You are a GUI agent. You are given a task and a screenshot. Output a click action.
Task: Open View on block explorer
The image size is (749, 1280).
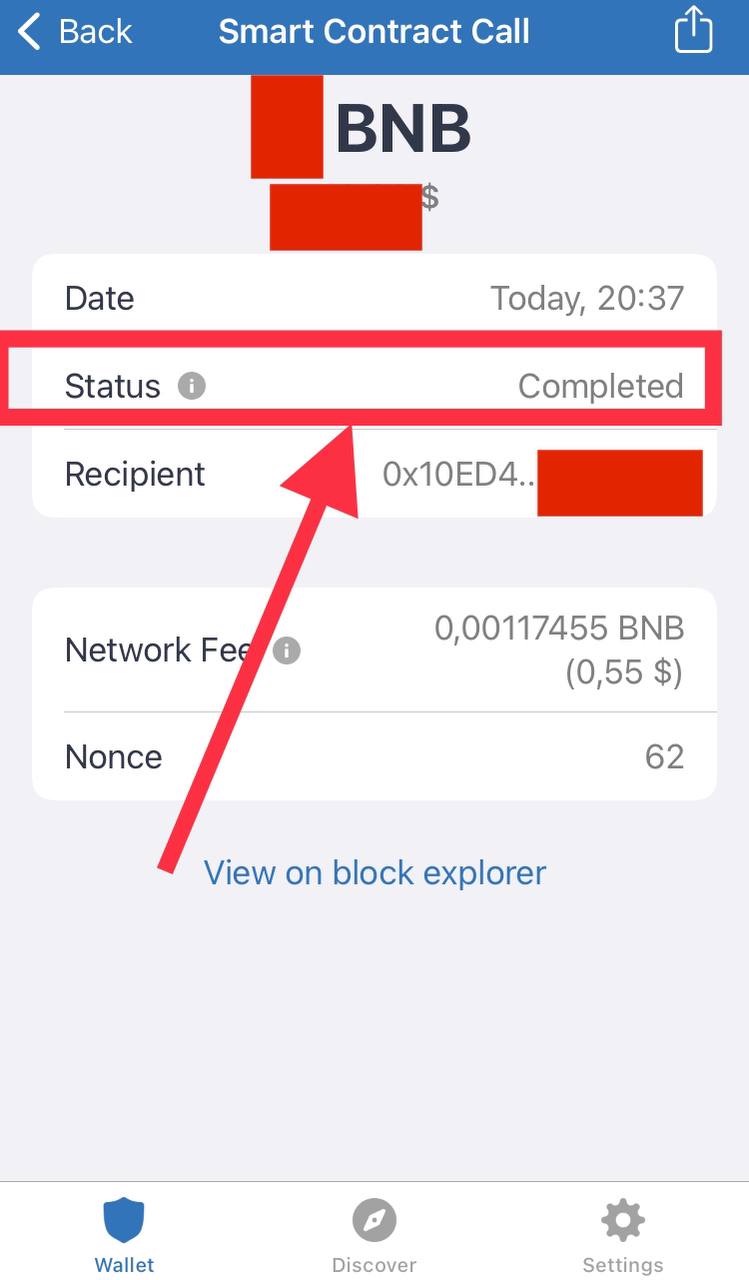375,873
